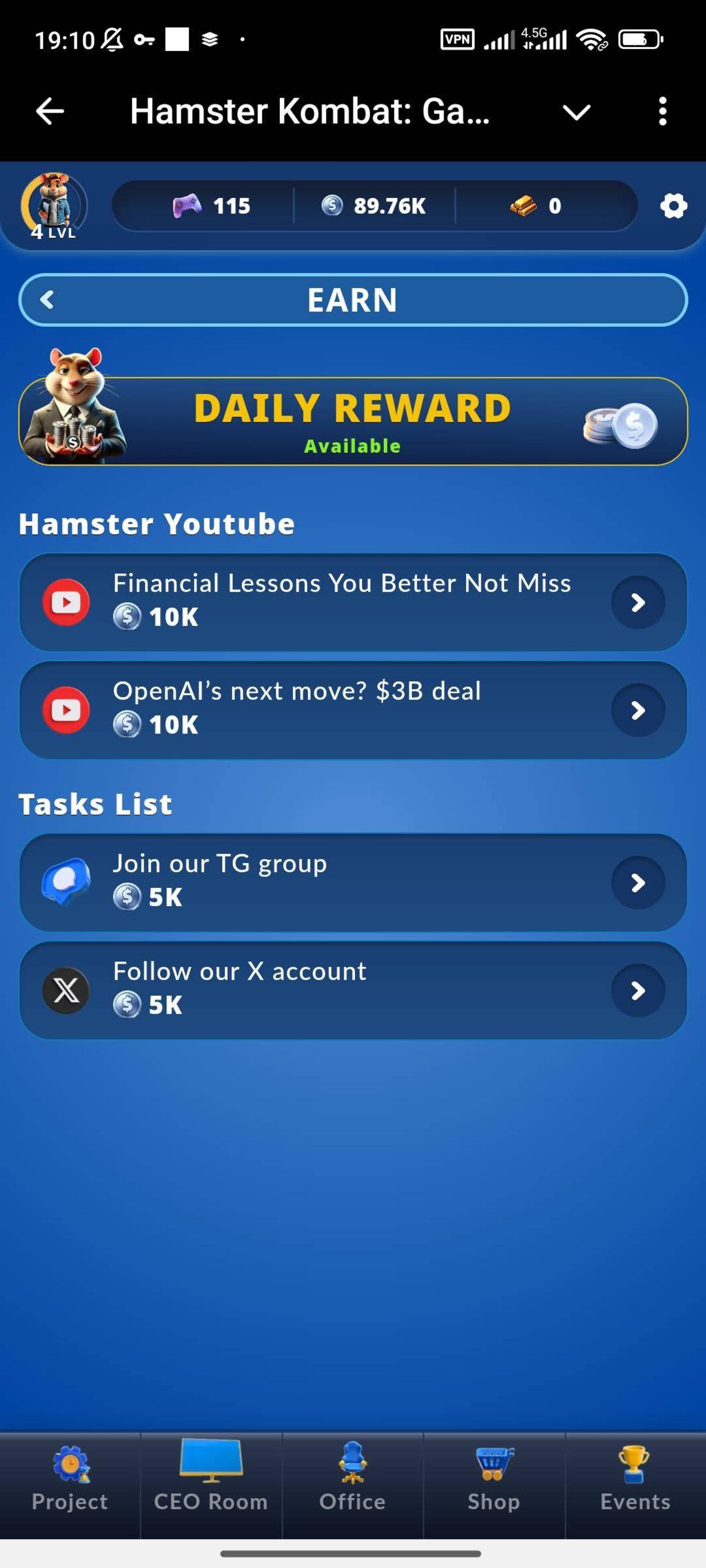Screen dimensions: 706x1568
Task: Open the three-dot overflow menu
Action: (662, 111)
